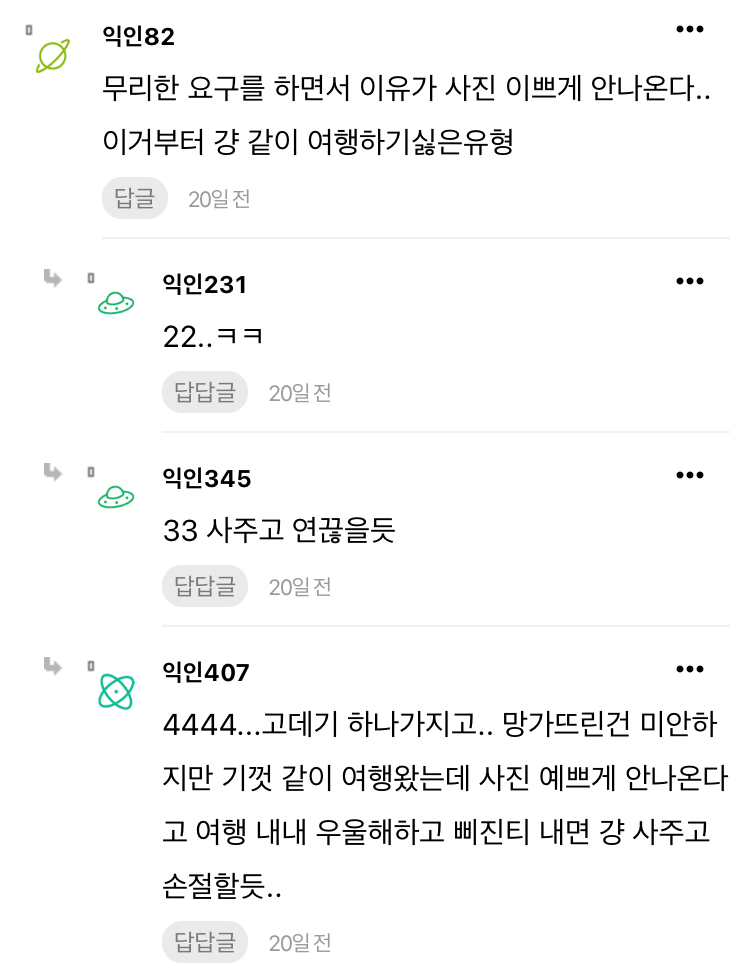Open overflow menu on 익인345's reply
Viewport: 750px width, 979px height.
click(690, 475)
